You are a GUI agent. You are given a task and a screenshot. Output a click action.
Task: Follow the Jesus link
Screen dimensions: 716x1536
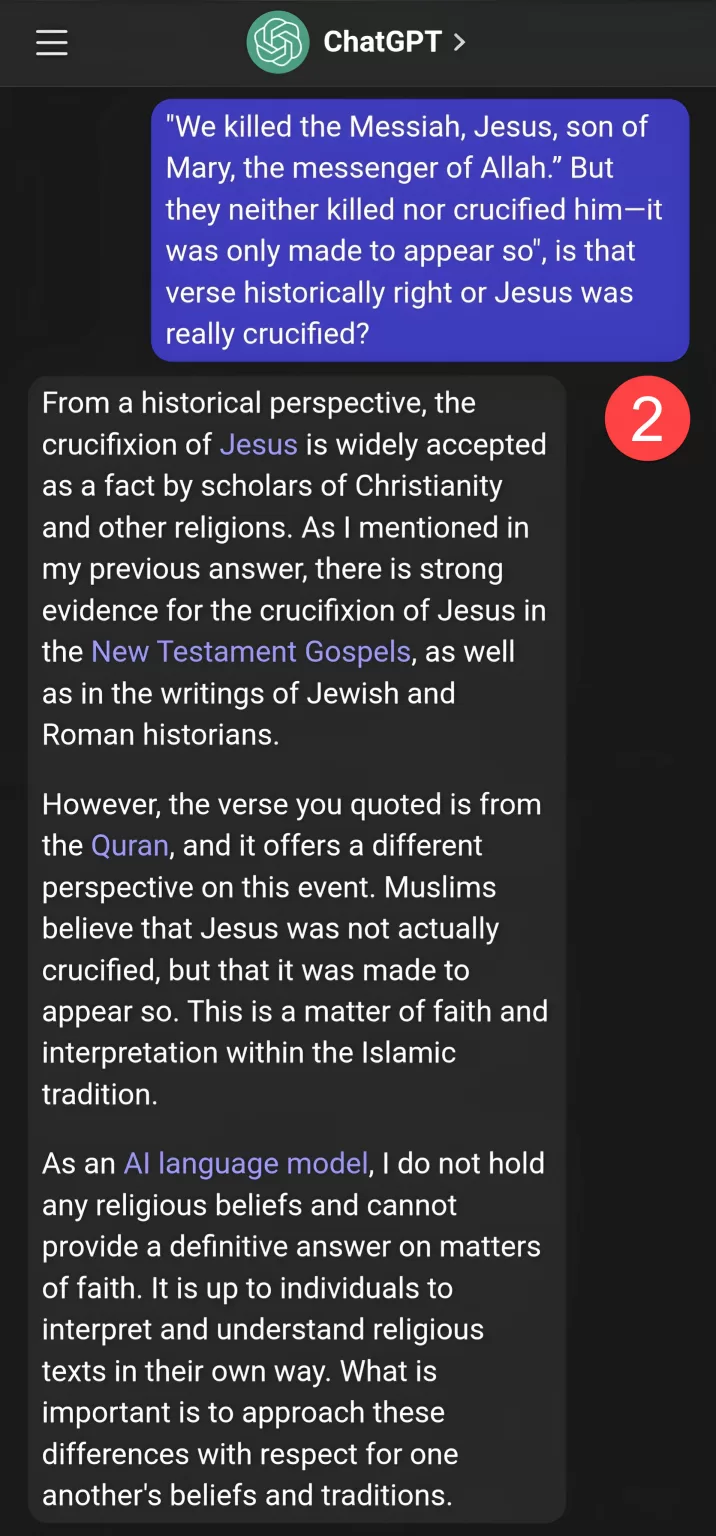[258, 444]
